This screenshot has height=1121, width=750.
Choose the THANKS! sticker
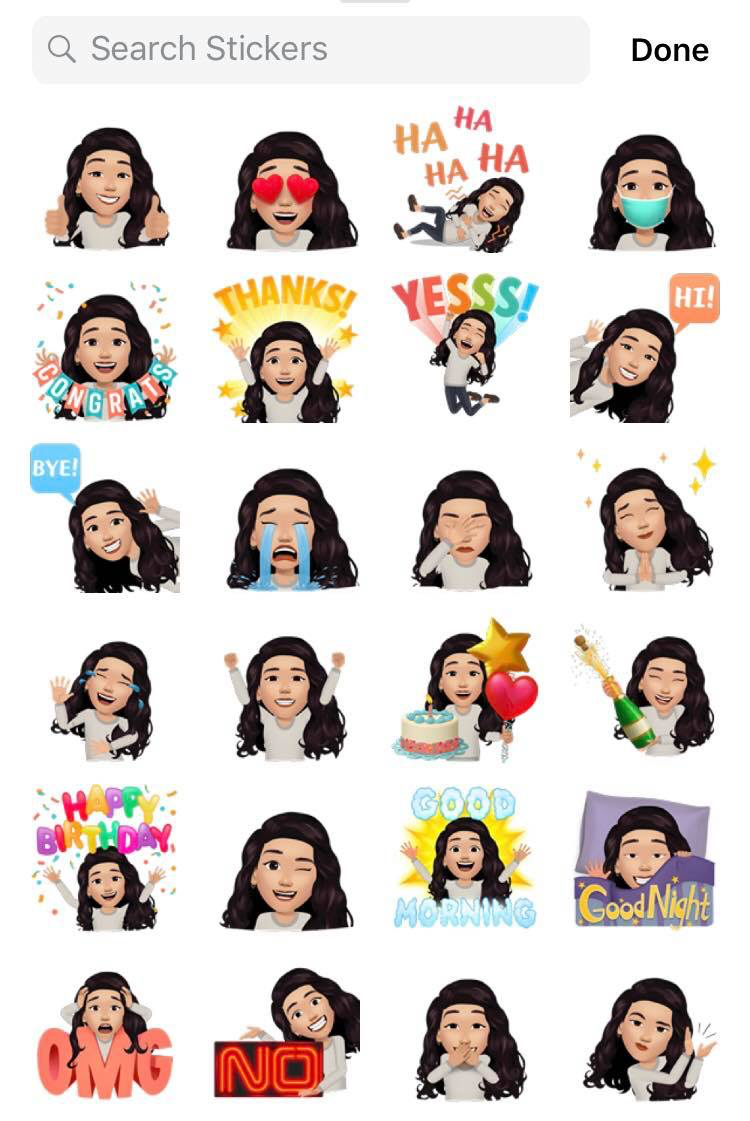click(286, 350)
